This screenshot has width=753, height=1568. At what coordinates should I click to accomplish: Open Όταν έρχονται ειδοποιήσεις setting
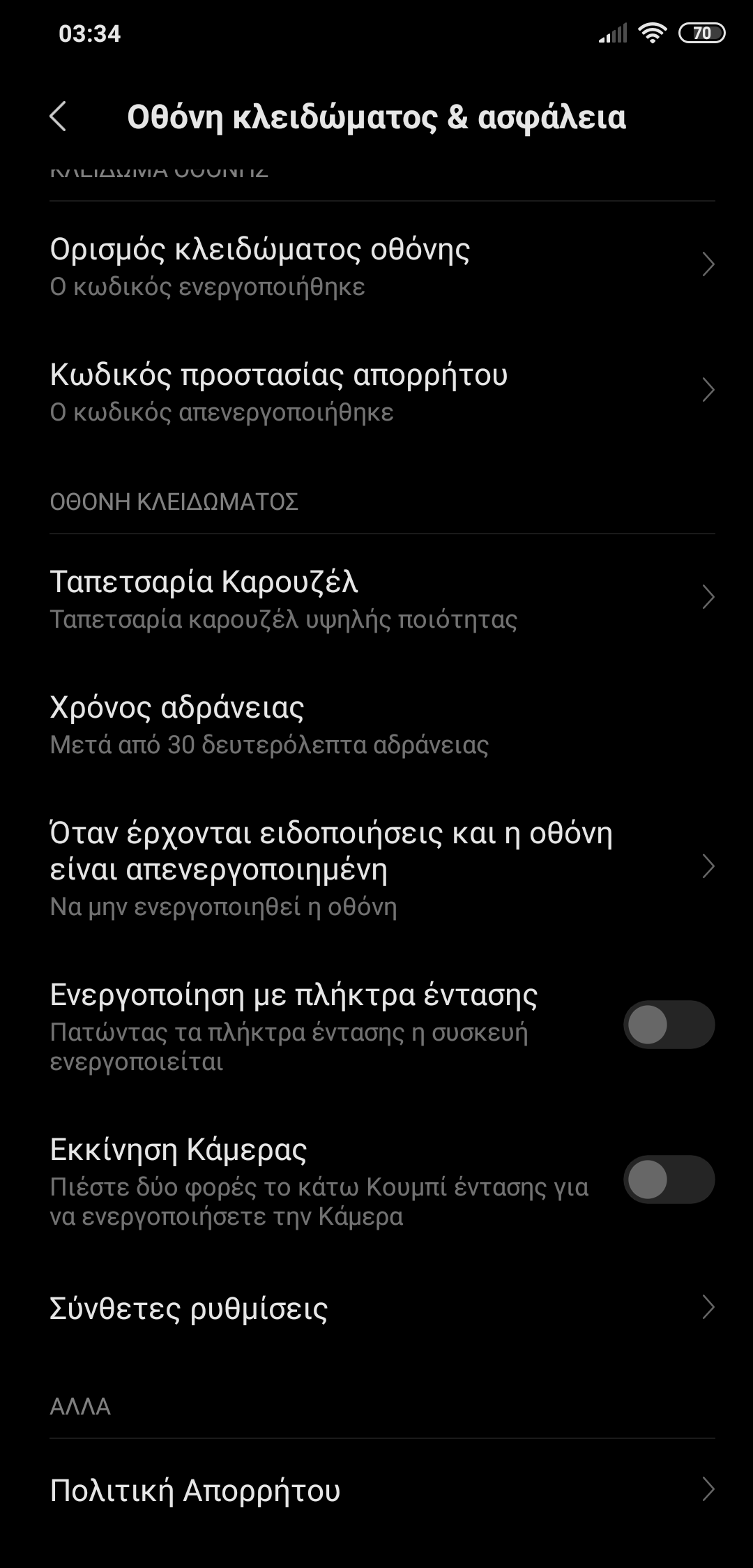(376, 867)
